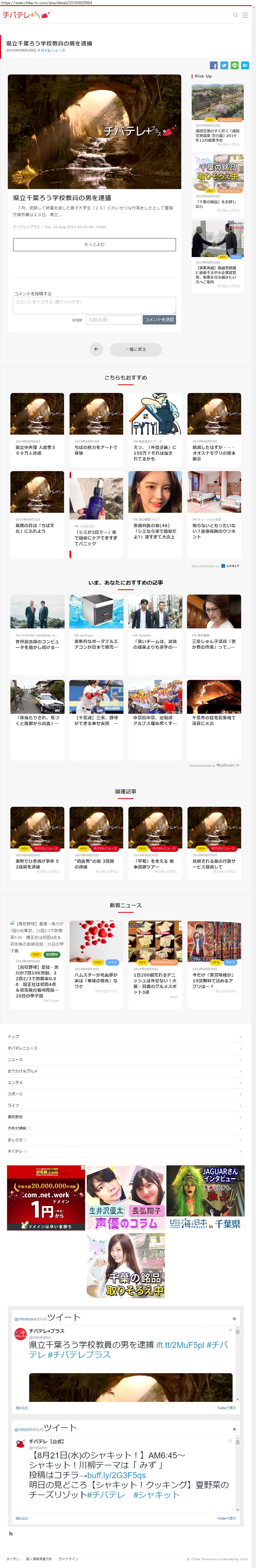The width and height of the screenshot is (256, 1568).
Task: Go to スポーツ from the footer menu
Action: (x=125, y=1094)
